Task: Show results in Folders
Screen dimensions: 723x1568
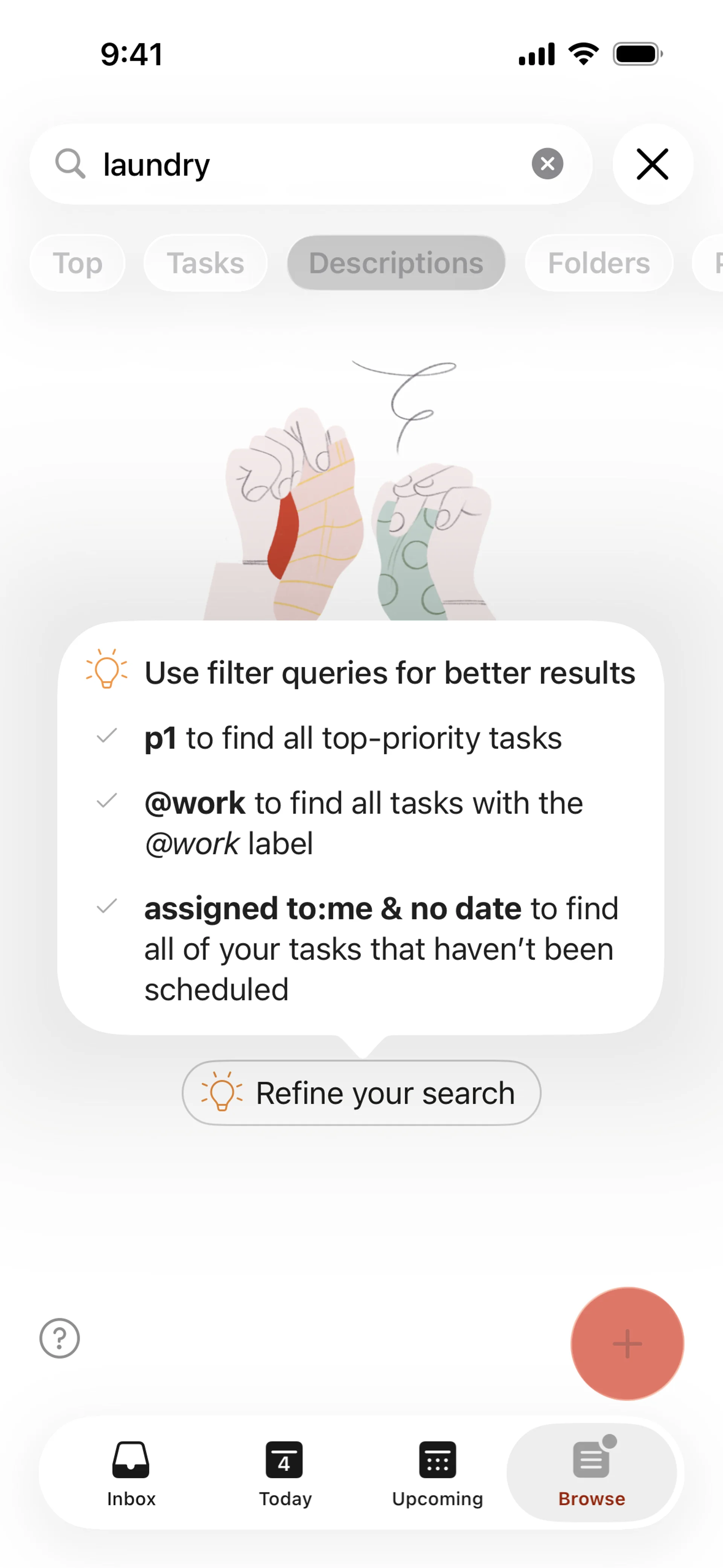Action: pos(599,263)
